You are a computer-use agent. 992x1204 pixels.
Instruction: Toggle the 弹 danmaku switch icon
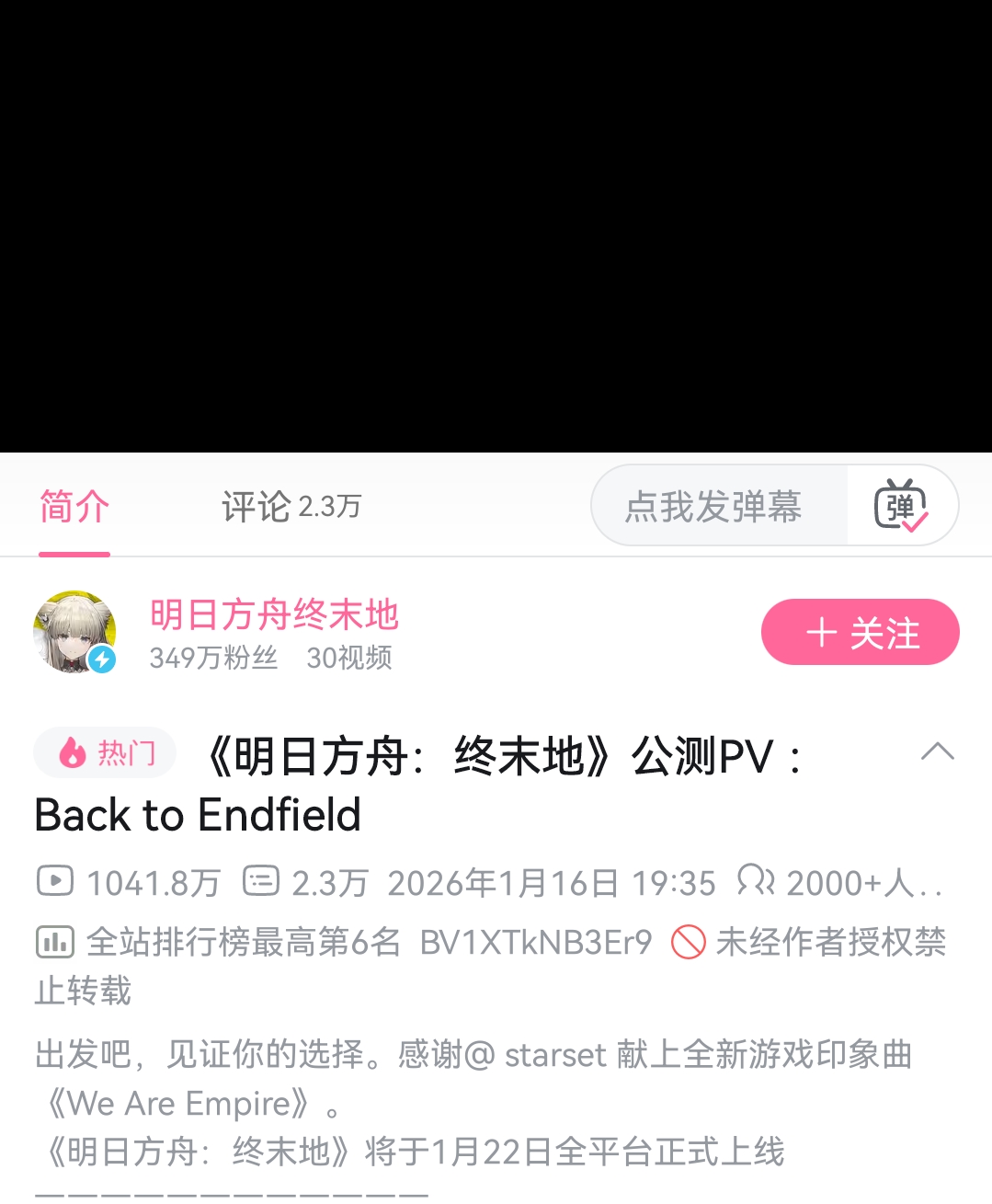901,506
